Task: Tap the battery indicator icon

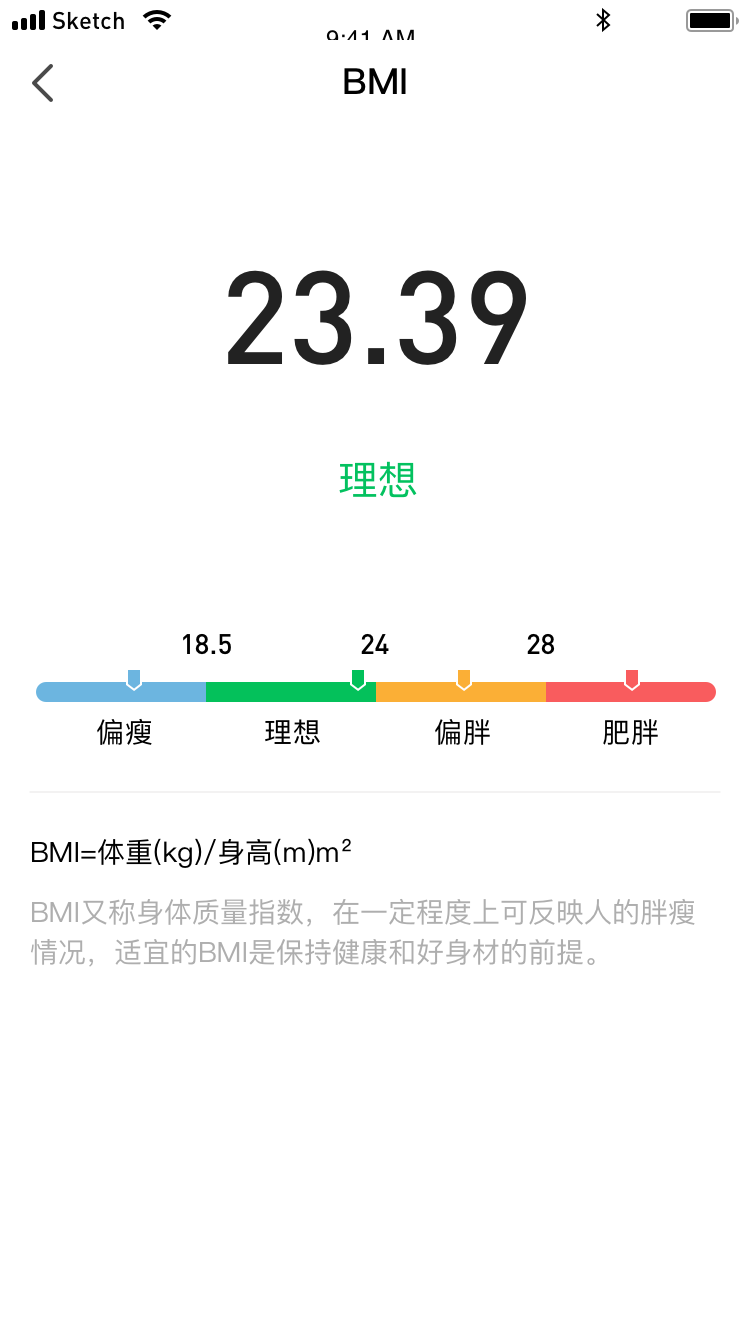Action: tap(711, 20)
